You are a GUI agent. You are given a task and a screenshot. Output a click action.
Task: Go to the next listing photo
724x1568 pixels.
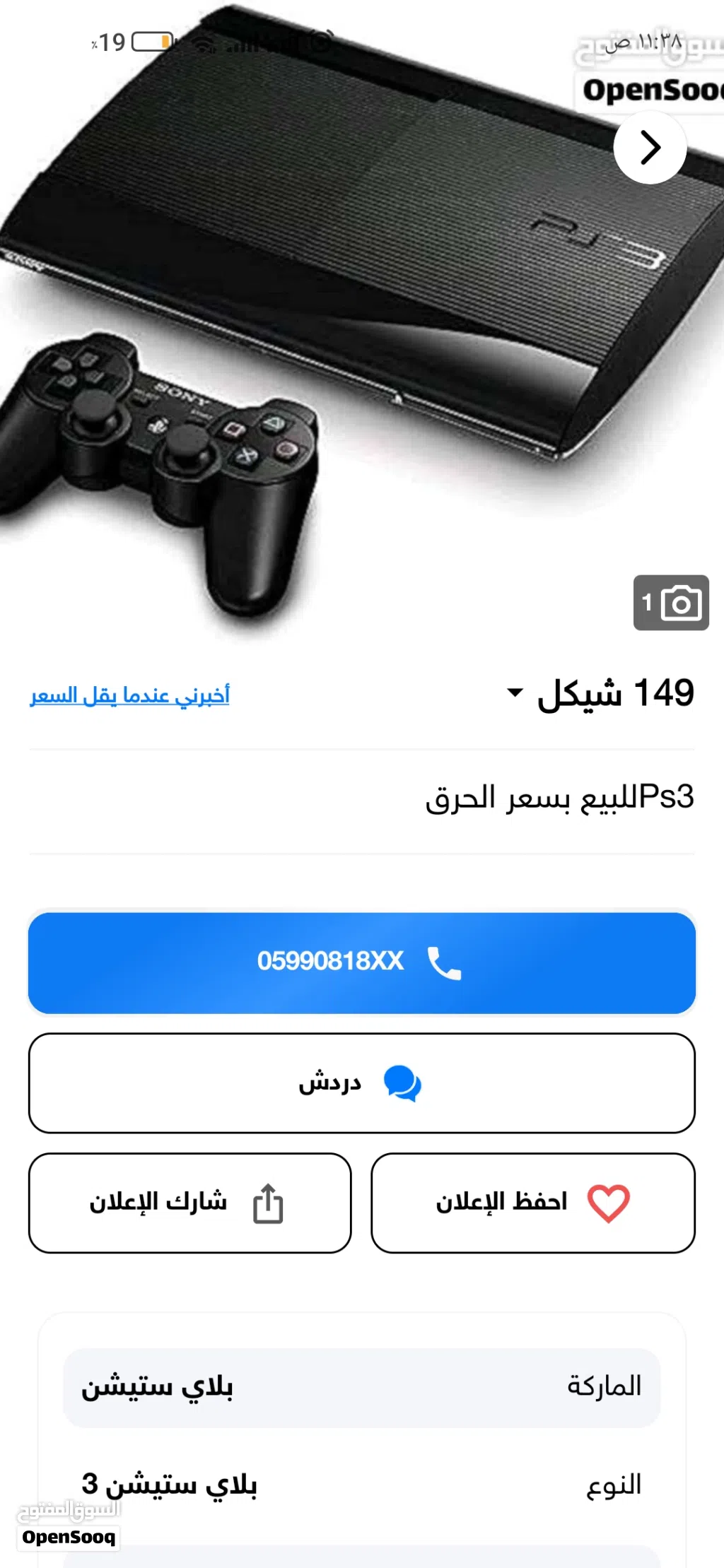pyautogui.click(x=650, y=148)
